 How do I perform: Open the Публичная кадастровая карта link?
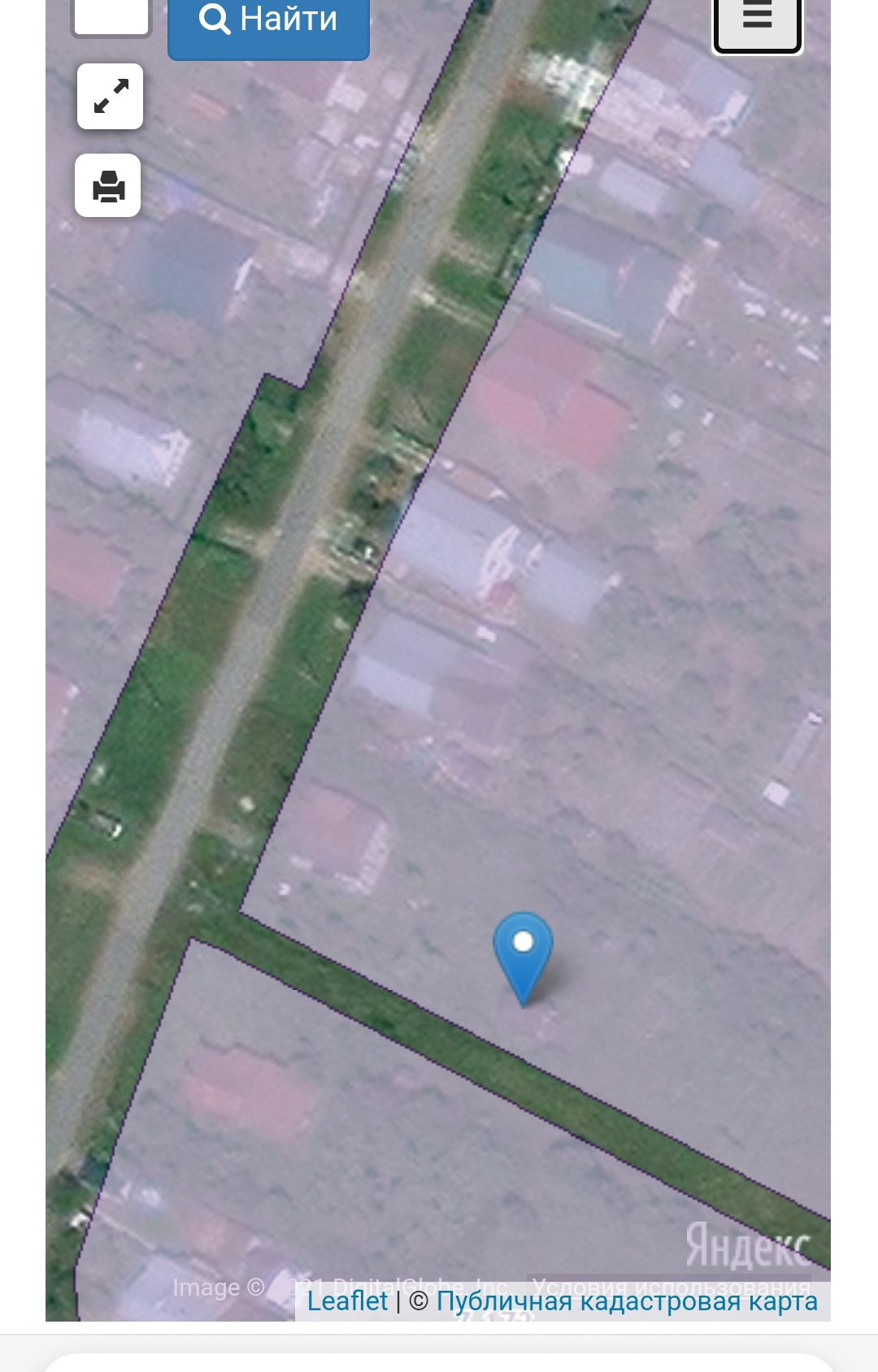(x=627, y=1301)
